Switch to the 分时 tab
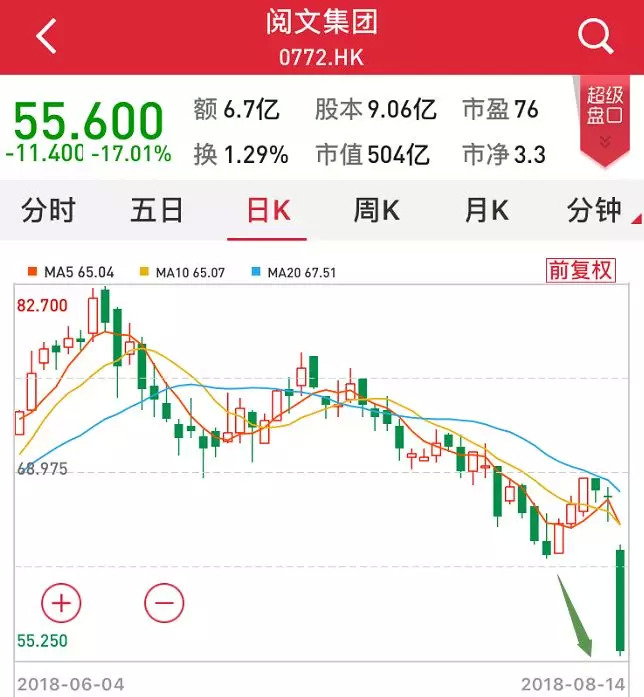The image size is (644, 697). (x=49, y=211)
